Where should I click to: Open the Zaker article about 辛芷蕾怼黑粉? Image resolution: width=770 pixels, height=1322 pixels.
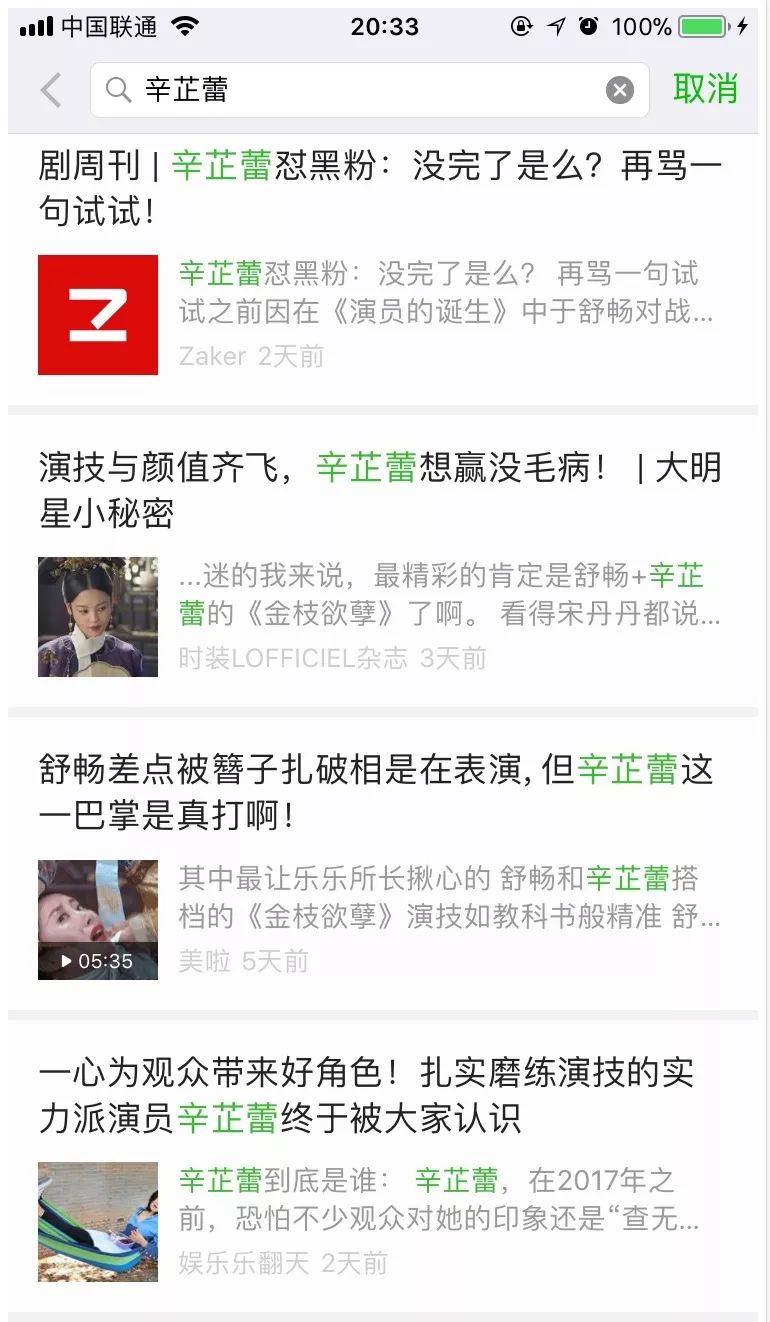tap(380, 190)
